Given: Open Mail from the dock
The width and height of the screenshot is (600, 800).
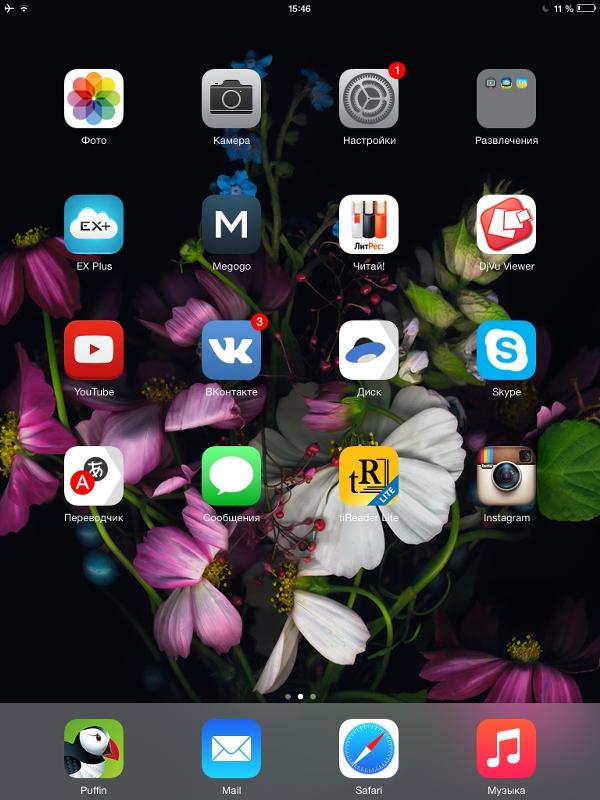Looking at the screenshot, I should [x=231, y=749].
